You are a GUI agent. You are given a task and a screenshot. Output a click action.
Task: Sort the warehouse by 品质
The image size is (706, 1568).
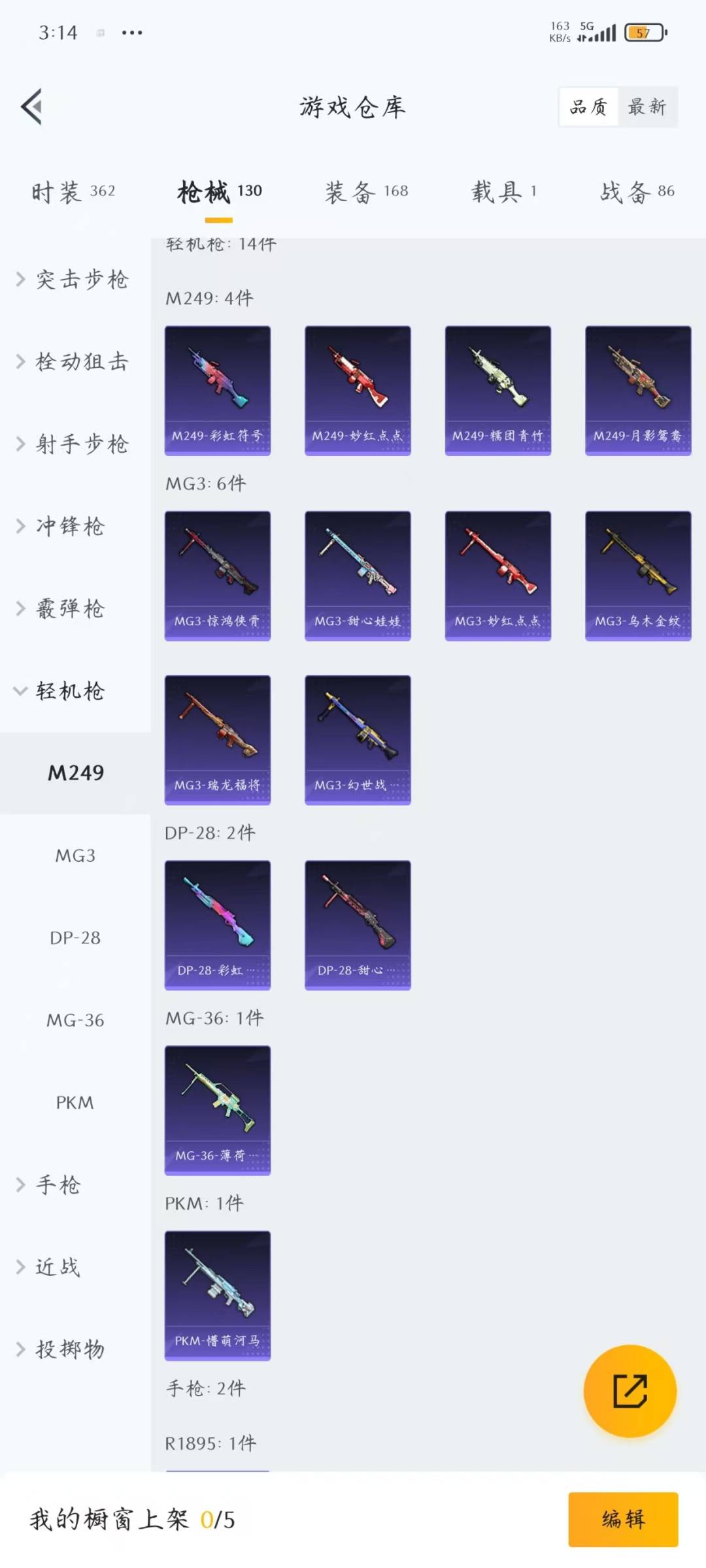click(x=588, y=106)
